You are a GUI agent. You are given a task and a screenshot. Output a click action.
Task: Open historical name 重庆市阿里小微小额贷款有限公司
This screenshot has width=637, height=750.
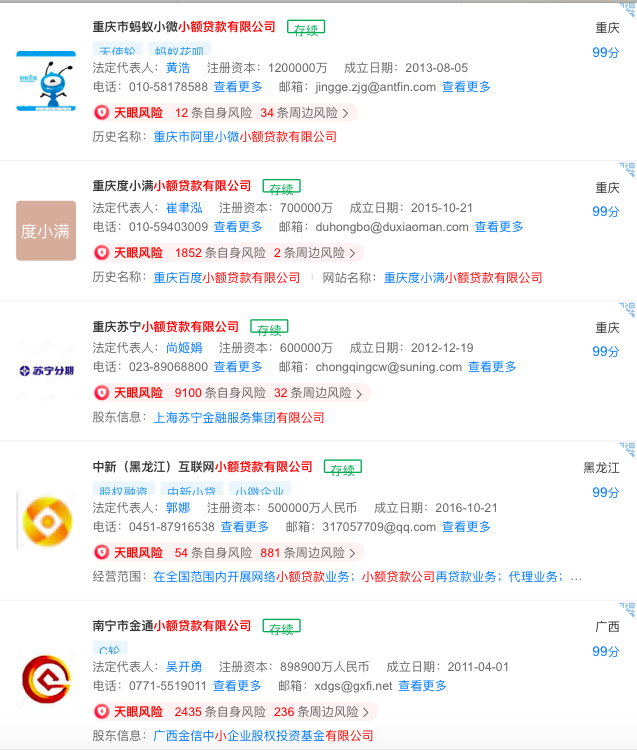[245, 136]
